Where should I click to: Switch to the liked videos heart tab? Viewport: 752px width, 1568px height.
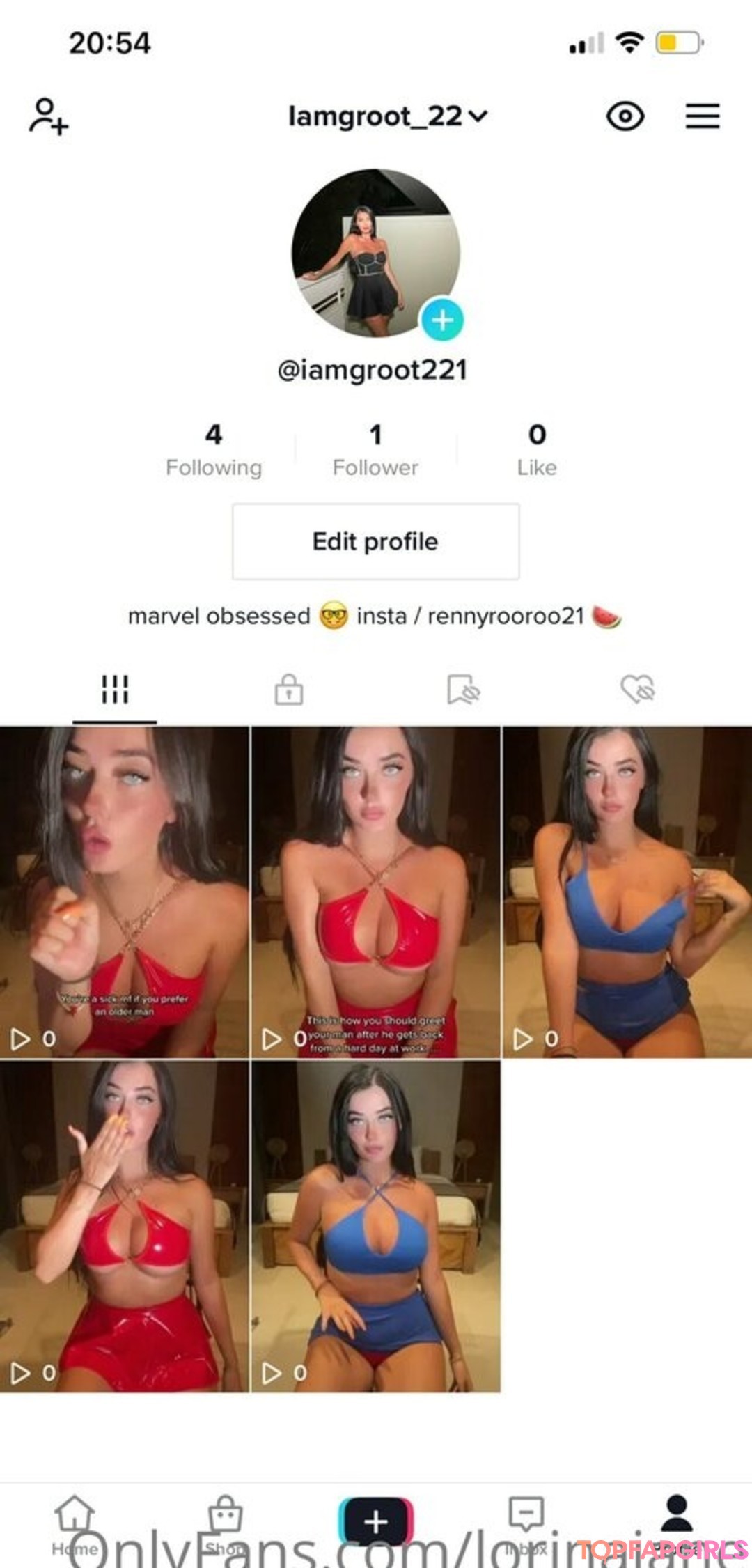(x=638, y=690)
